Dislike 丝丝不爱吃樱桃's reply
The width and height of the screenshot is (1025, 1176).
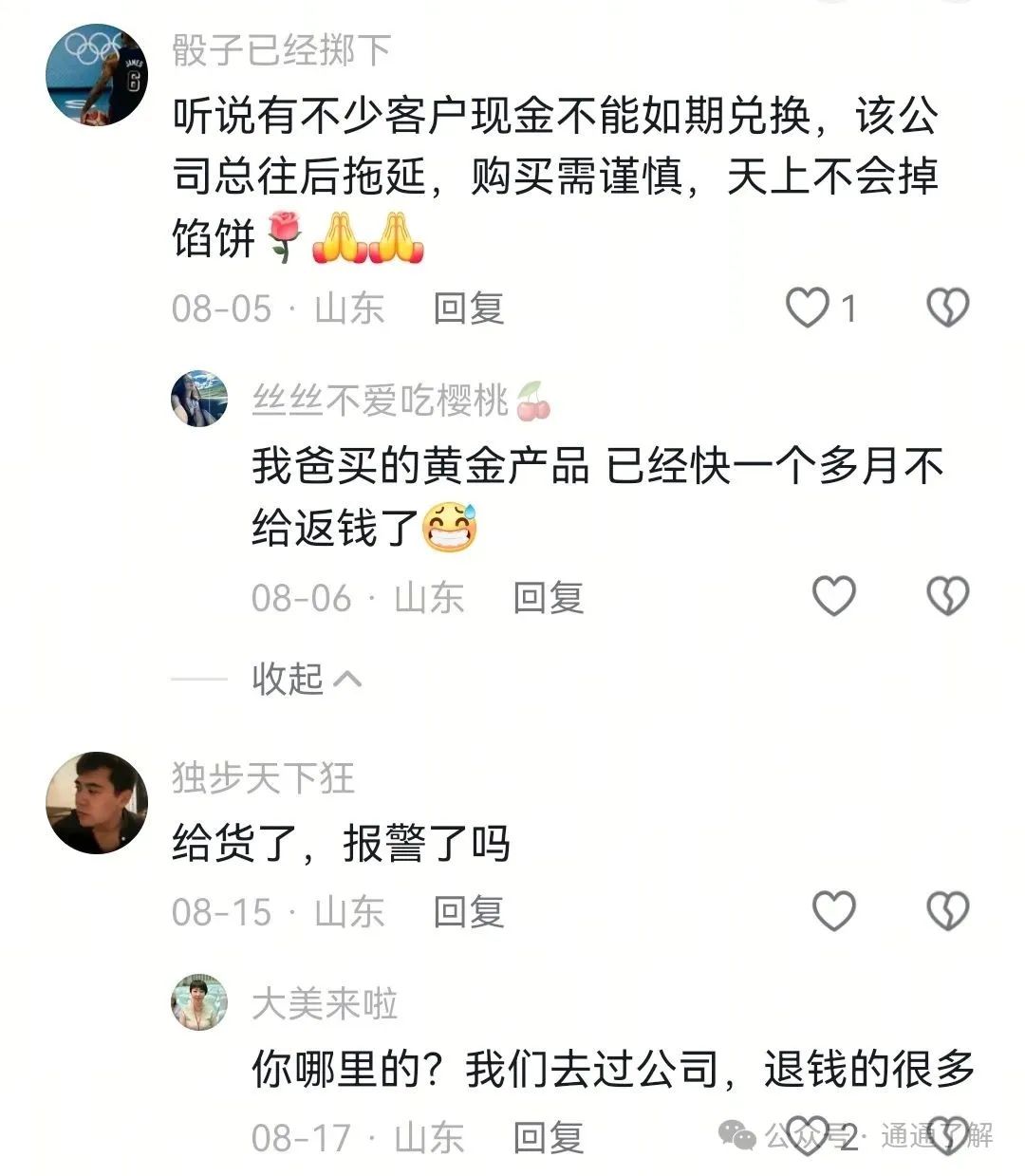[947, 596]
